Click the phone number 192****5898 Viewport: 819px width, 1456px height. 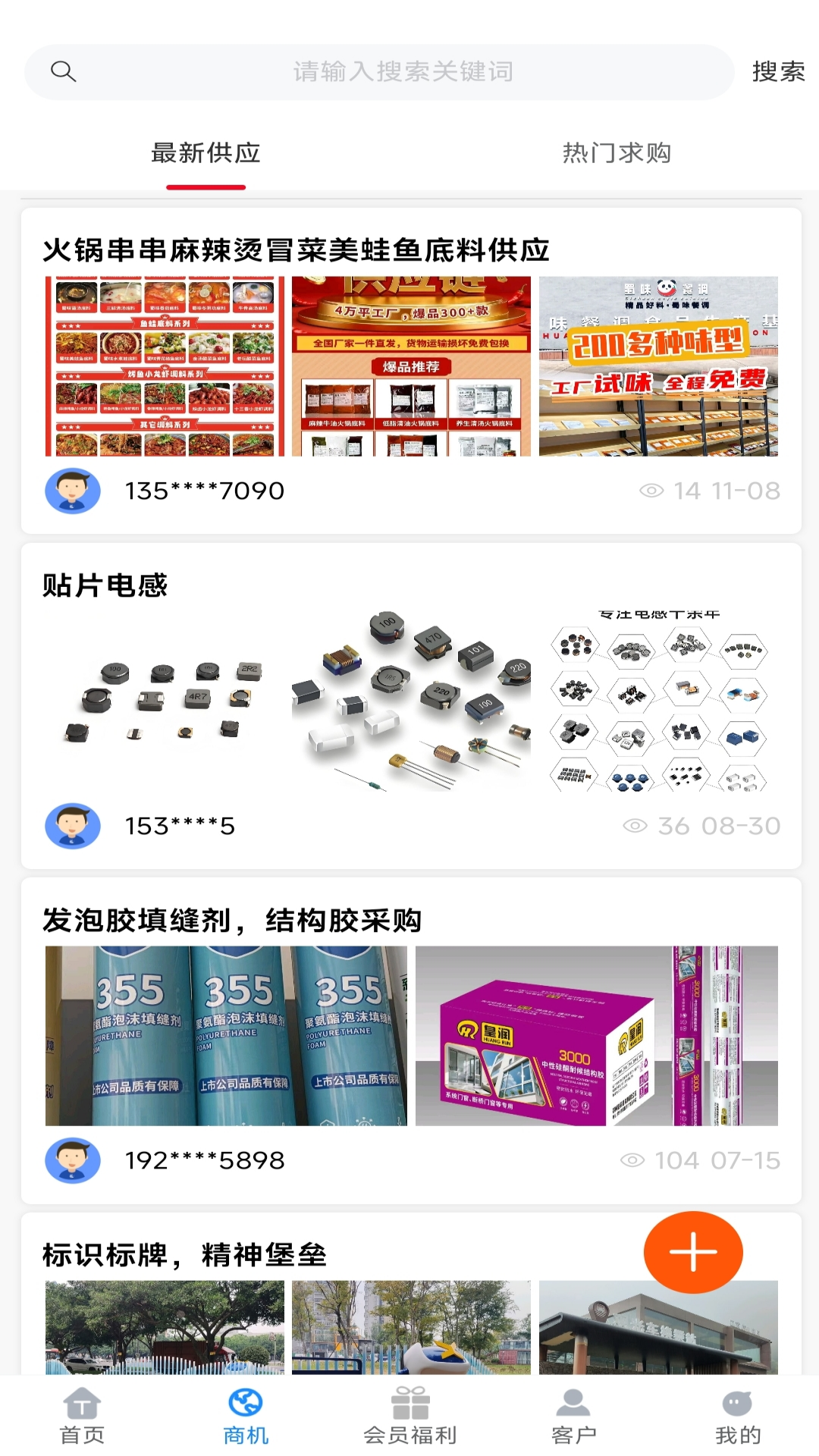[205, 1159]
